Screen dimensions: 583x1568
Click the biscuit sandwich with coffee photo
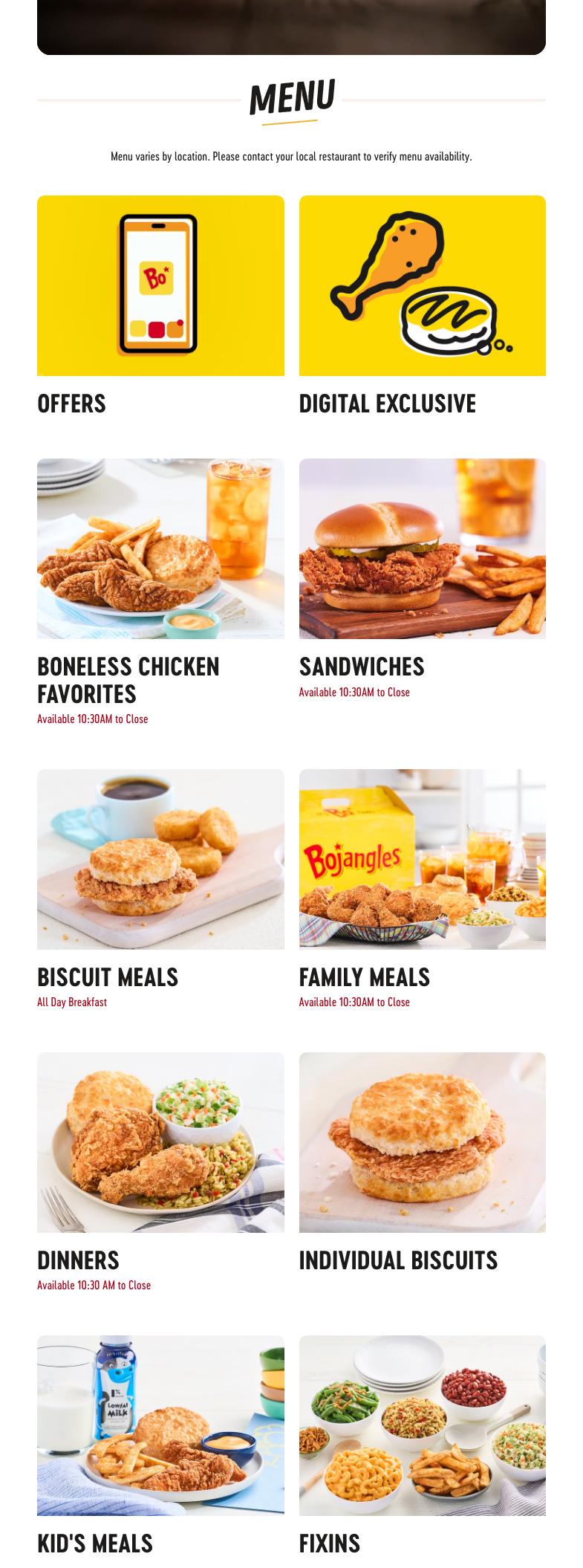point(160,858)
